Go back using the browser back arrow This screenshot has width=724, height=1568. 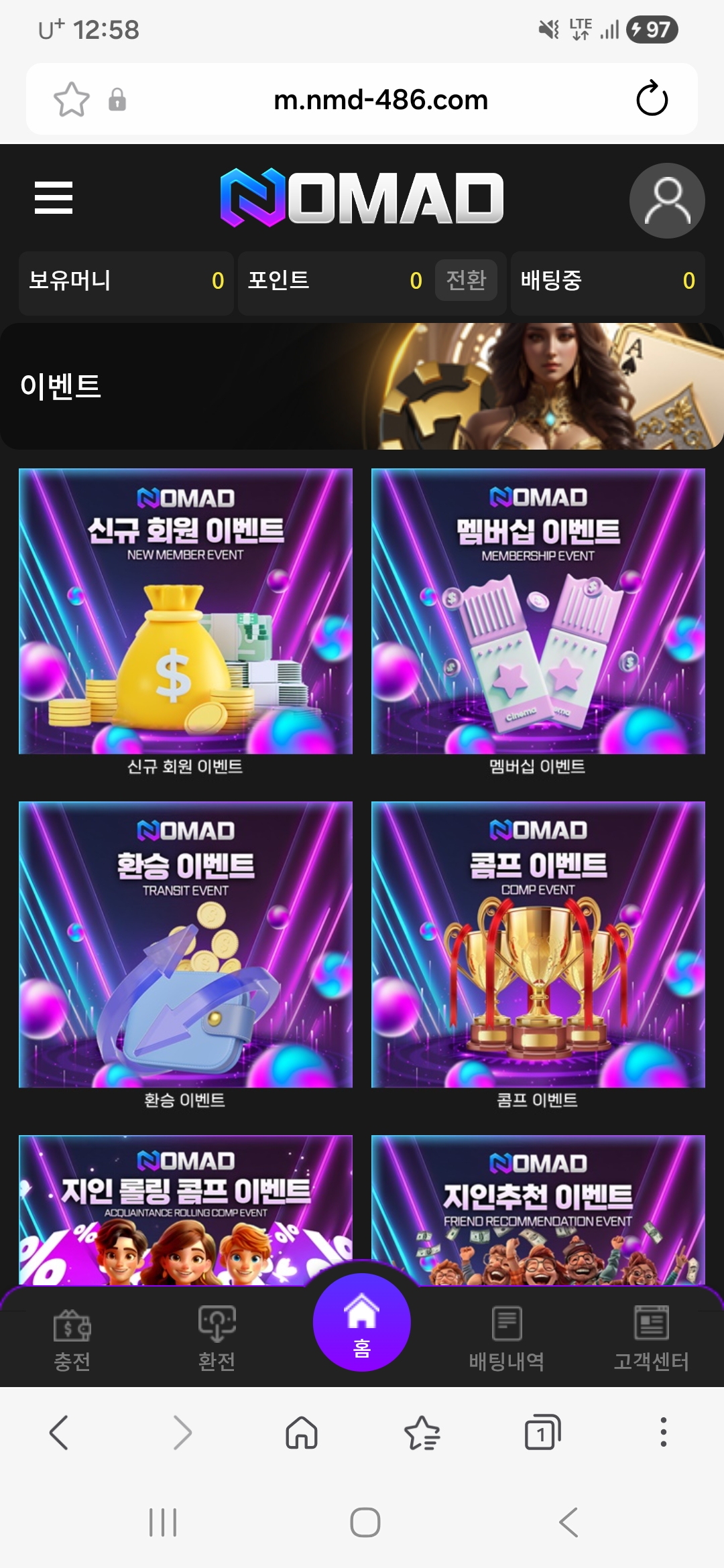(59, 1432)
